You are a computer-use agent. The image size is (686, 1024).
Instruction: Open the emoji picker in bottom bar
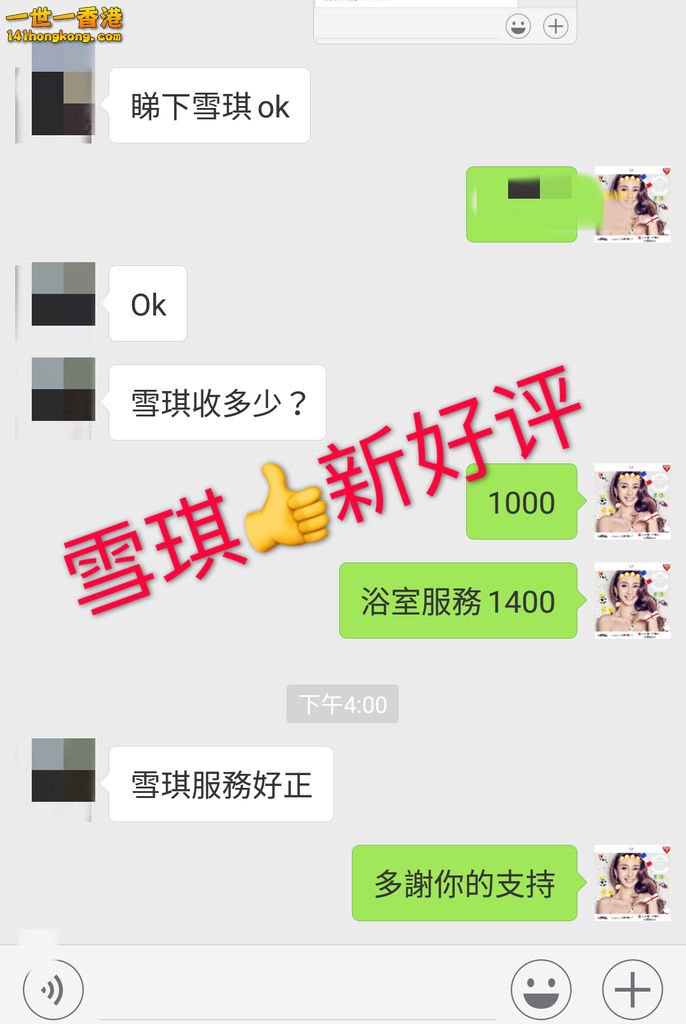pyautogui.click(x=541, y=990)
